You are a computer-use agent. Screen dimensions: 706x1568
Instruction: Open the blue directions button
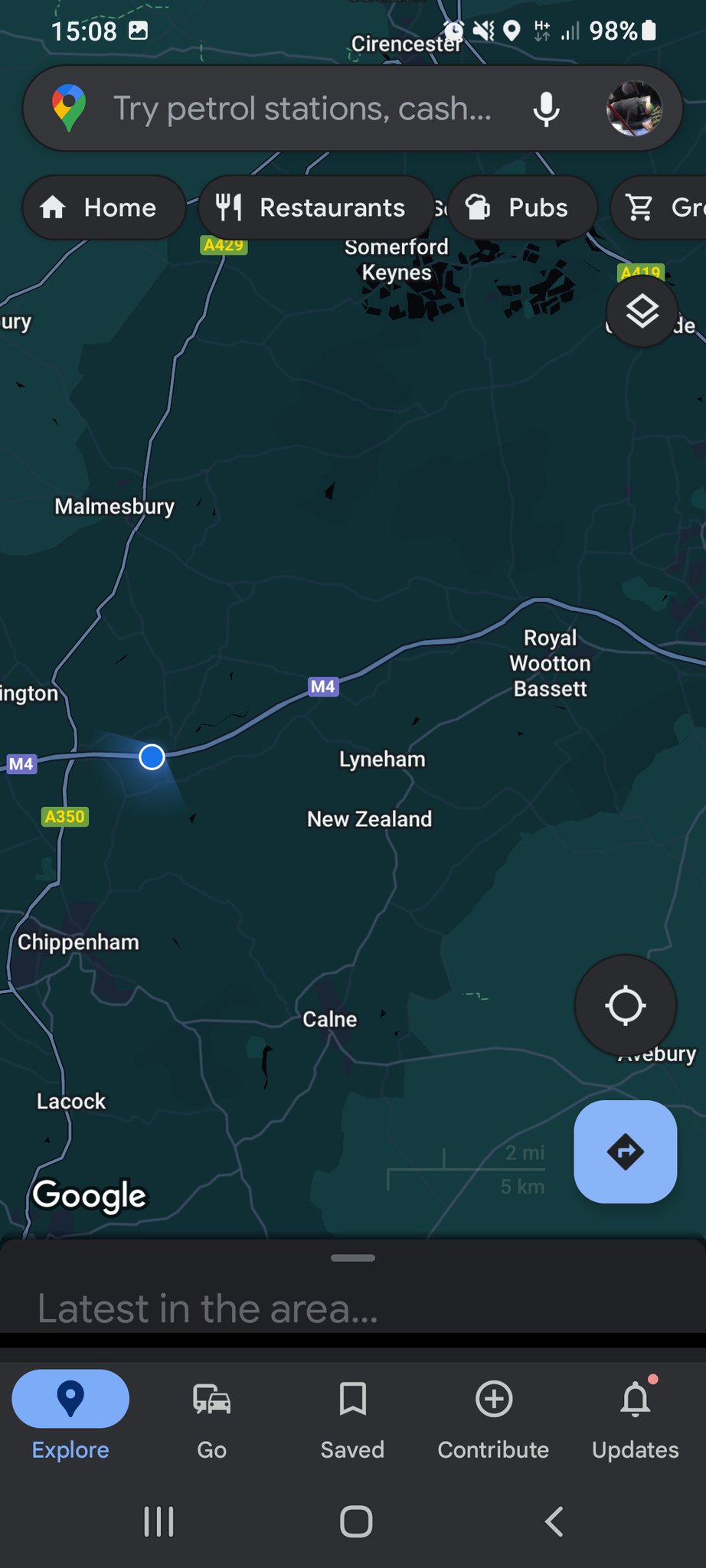pyautogui.click(x=625, y=1151)
